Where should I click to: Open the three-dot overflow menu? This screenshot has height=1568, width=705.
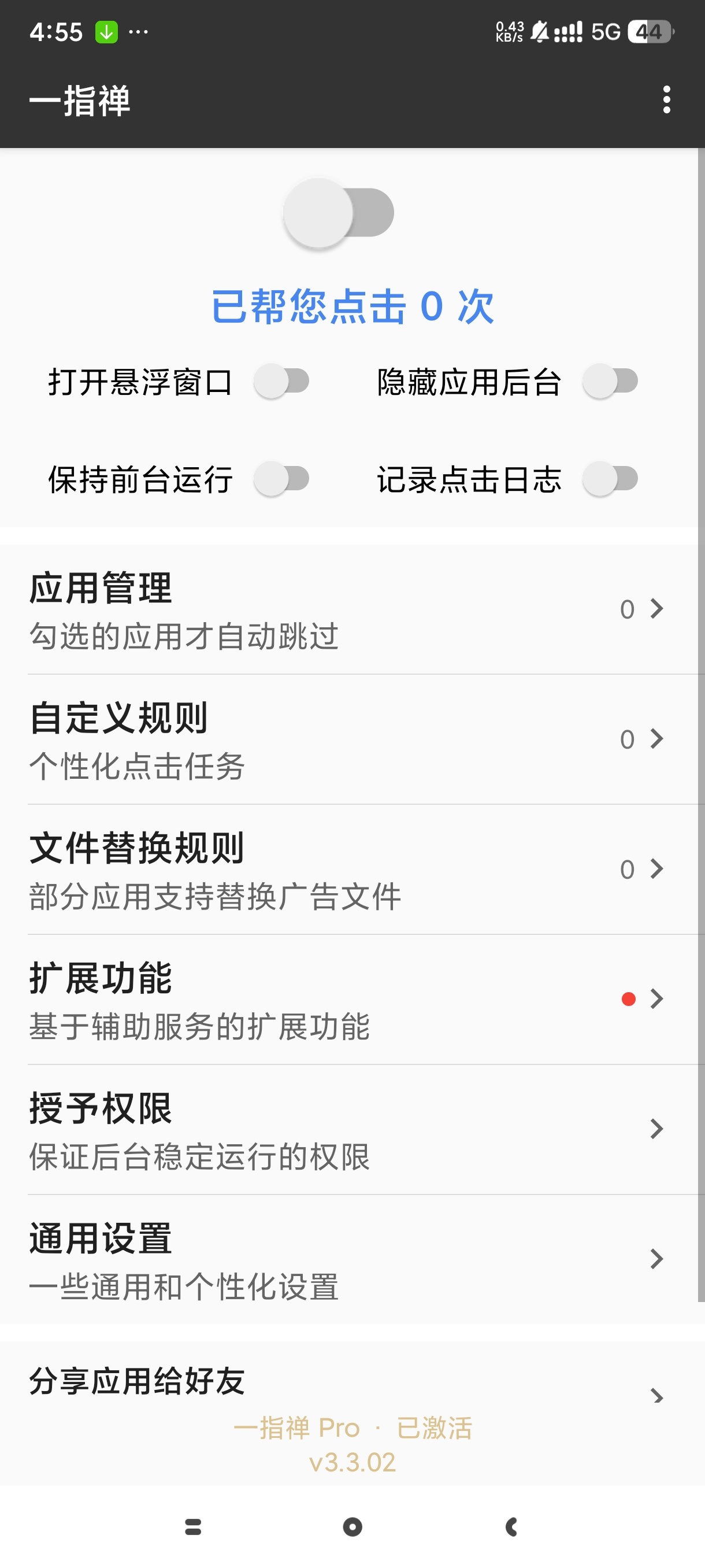pyautogui.click(x=666, y=100)
